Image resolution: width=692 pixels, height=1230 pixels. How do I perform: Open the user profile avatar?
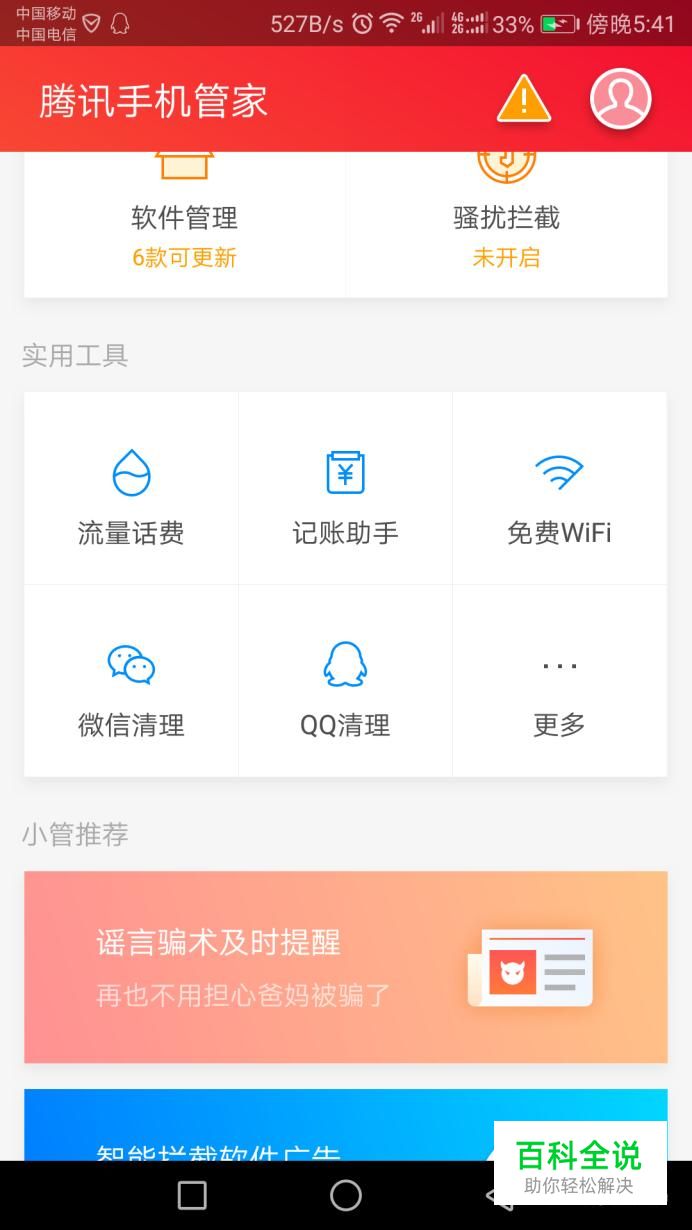(x=620, y=99)
